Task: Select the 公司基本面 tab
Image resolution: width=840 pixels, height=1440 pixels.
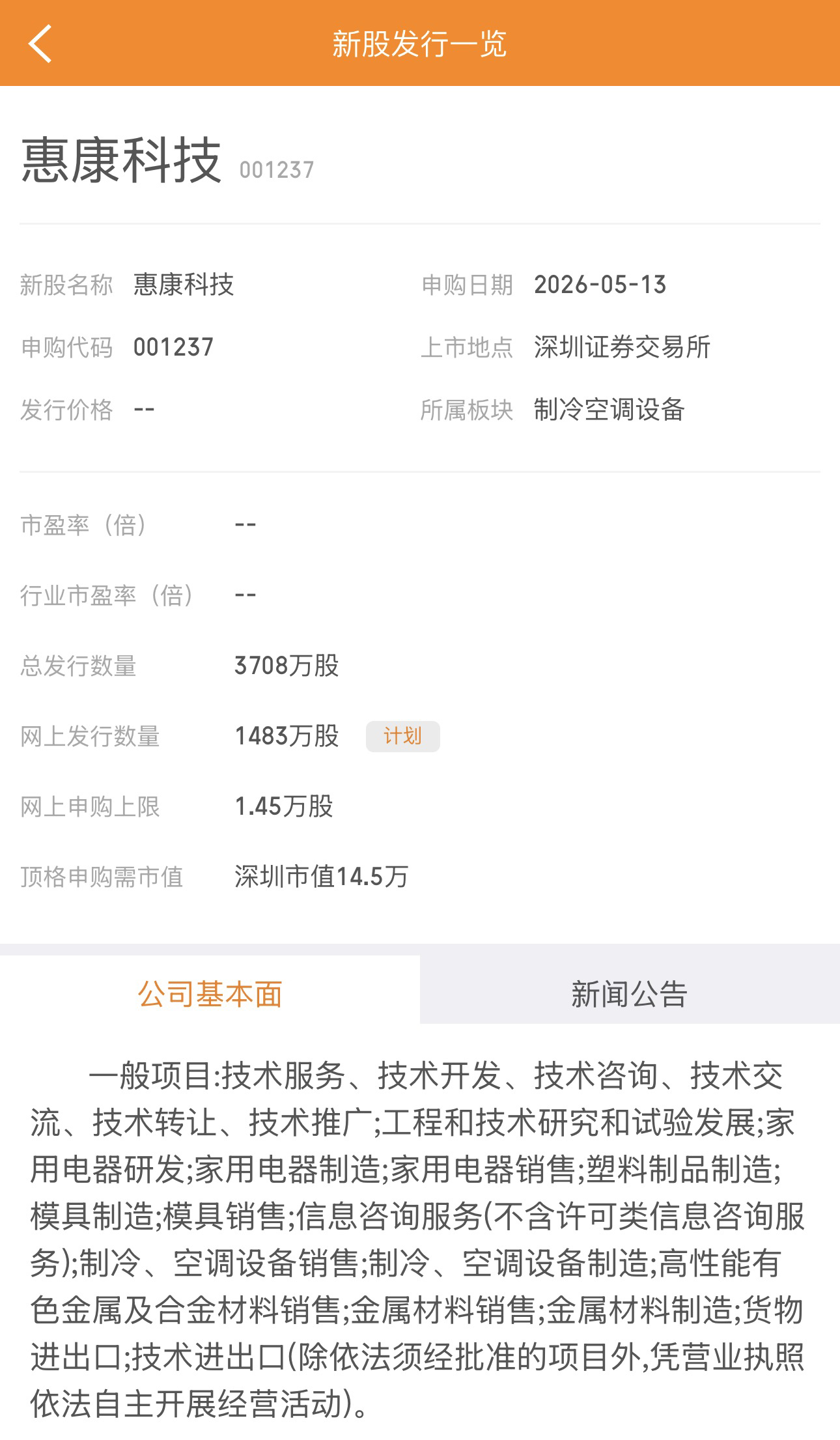Action: [210, 994]
